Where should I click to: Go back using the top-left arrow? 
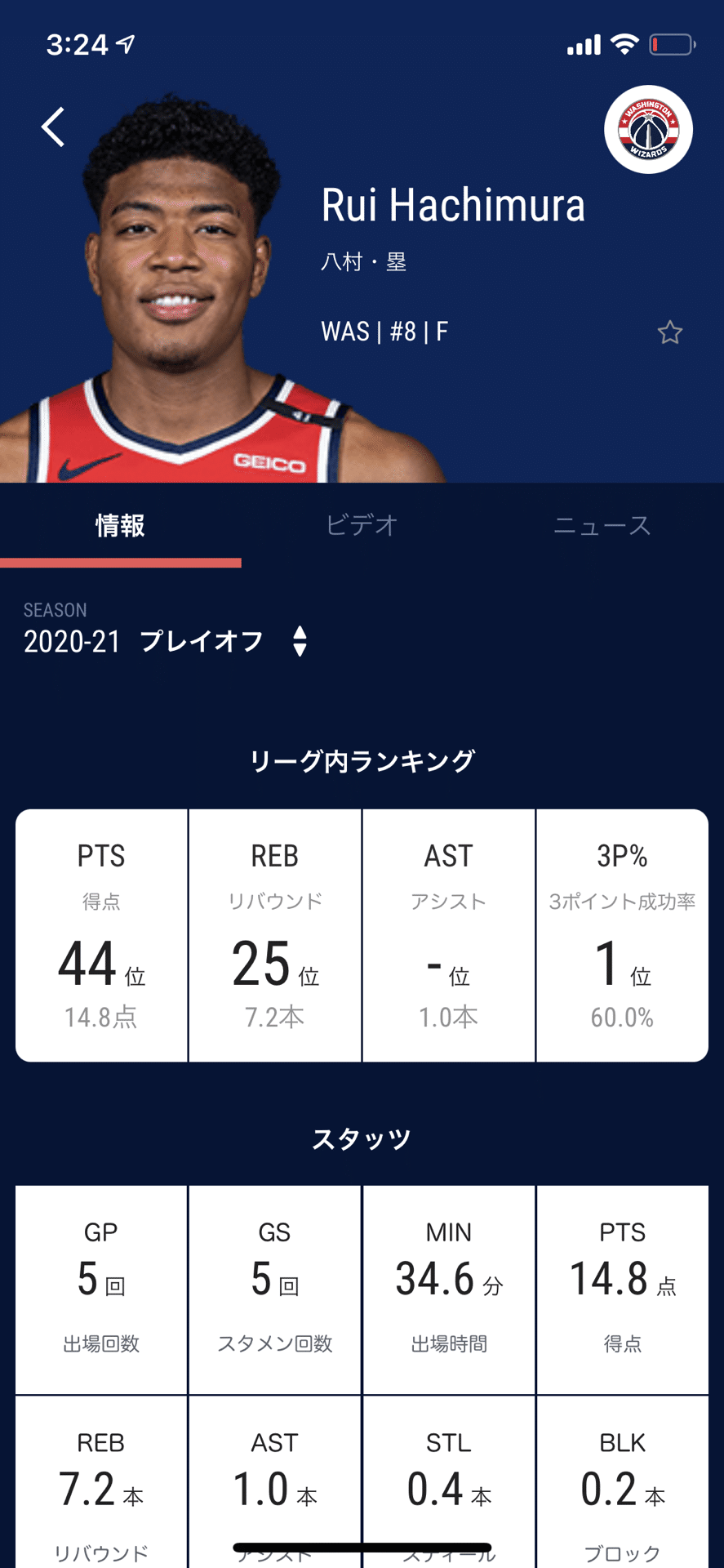coord(53,127)
